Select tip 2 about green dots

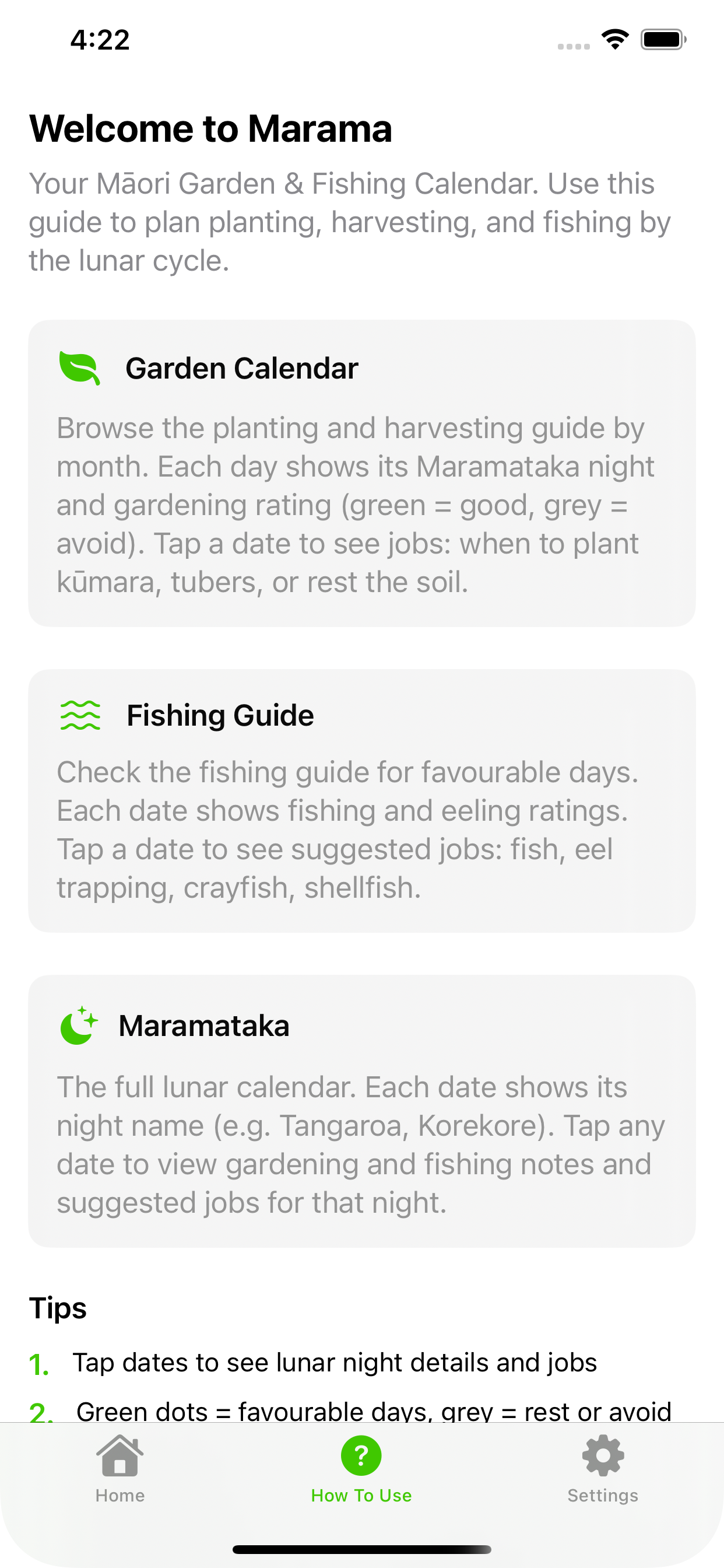[372, 1411]
